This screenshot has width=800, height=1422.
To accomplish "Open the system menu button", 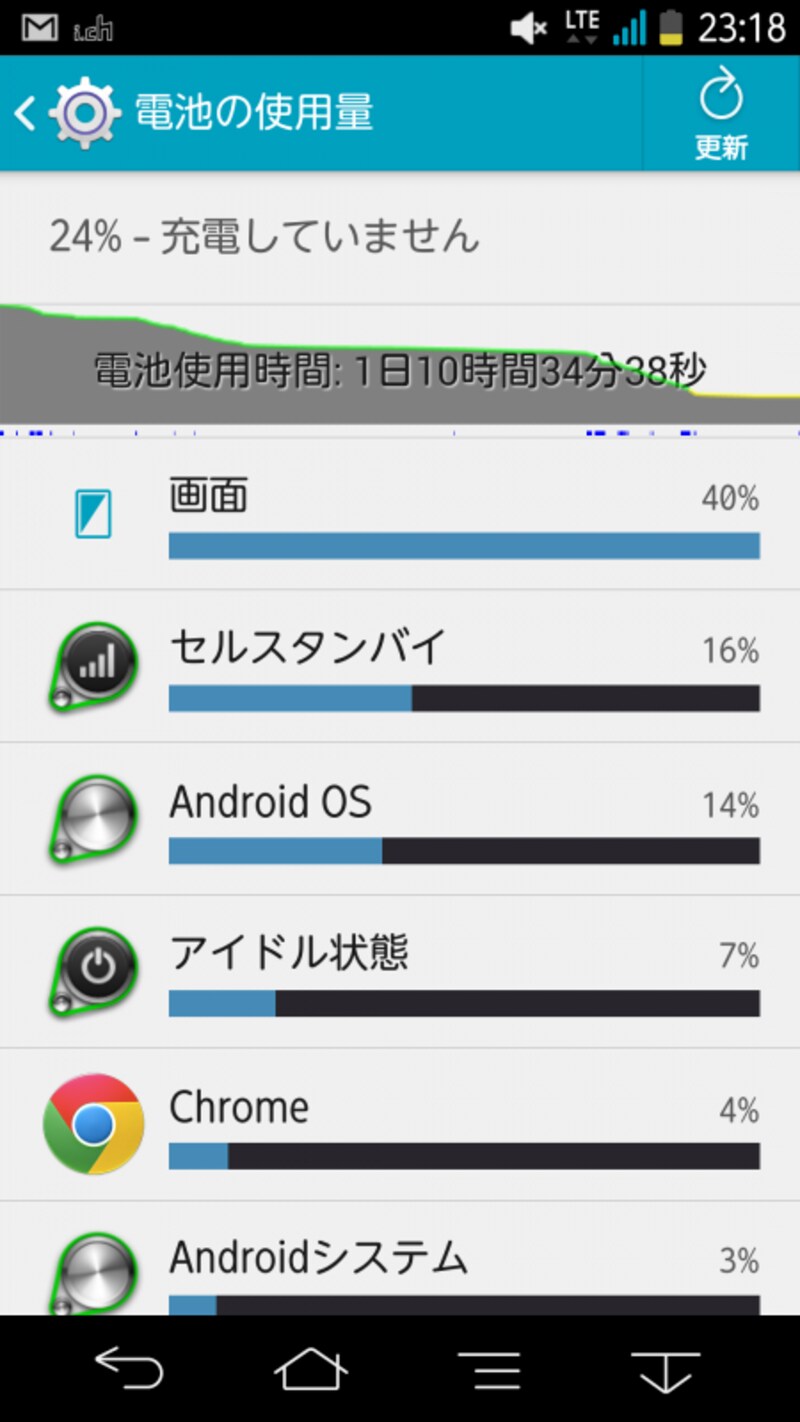I will point(489,1369).
